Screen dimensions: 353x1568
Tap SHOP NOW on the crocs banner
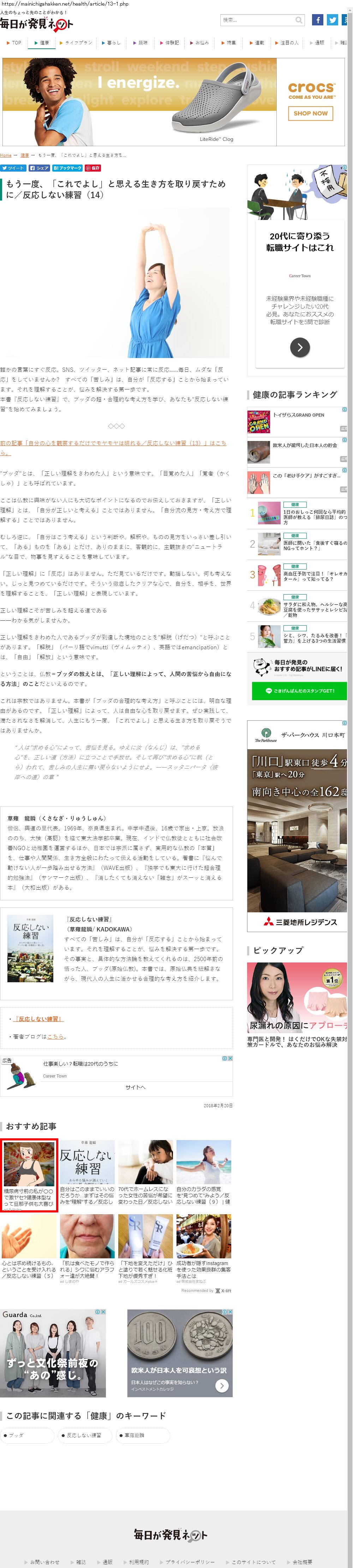point(310,113)
